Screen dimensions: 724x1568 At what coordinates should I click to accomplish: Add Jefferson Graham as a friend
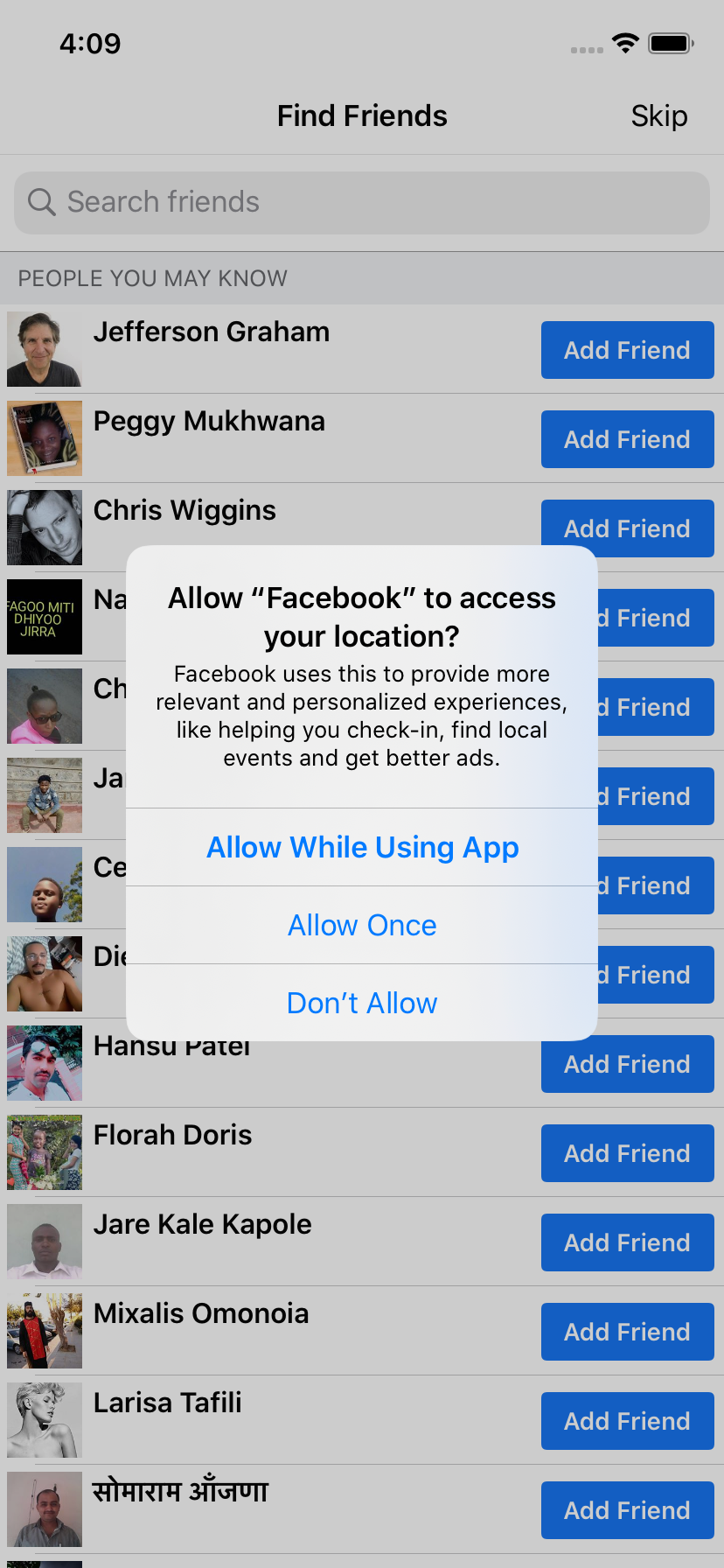tap(627, 350)
